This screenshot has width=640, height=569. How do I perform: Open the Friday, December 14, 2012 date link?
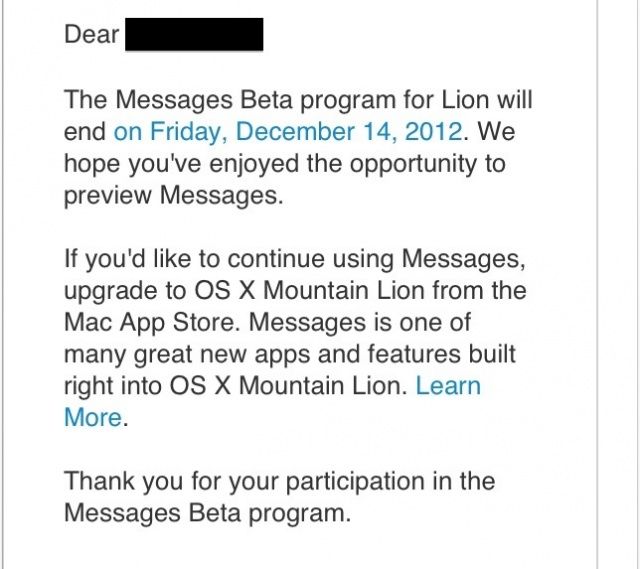[288, 131]
